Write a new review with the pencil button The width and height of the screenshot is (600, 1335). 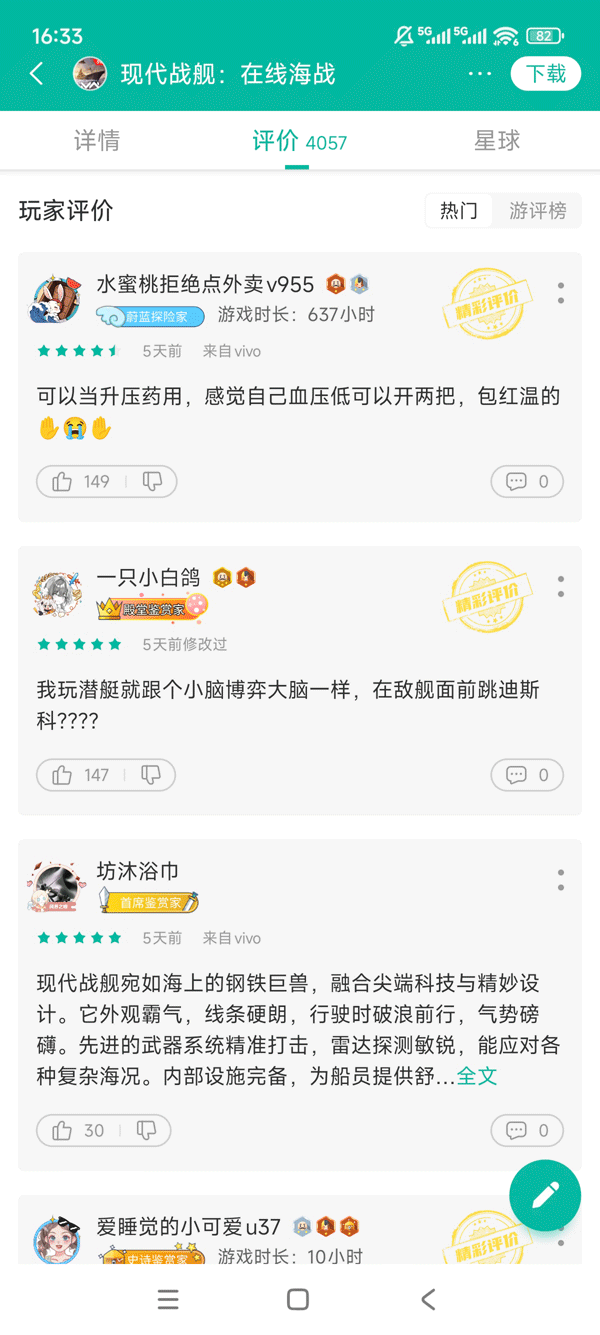pyautogui.click(x=545, y=1195)
